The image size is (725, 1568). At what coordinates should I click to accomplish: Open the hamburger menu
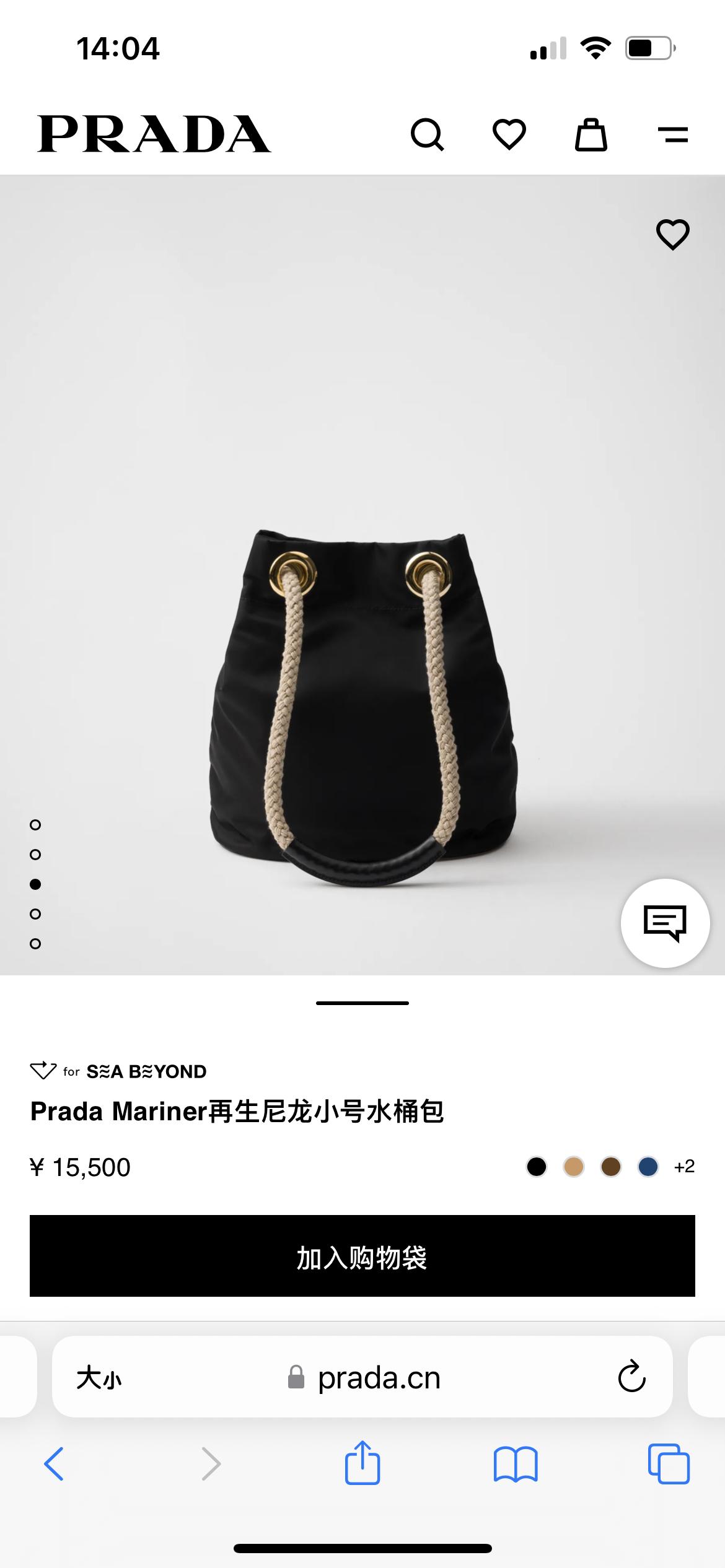click(x=673, y=134)
